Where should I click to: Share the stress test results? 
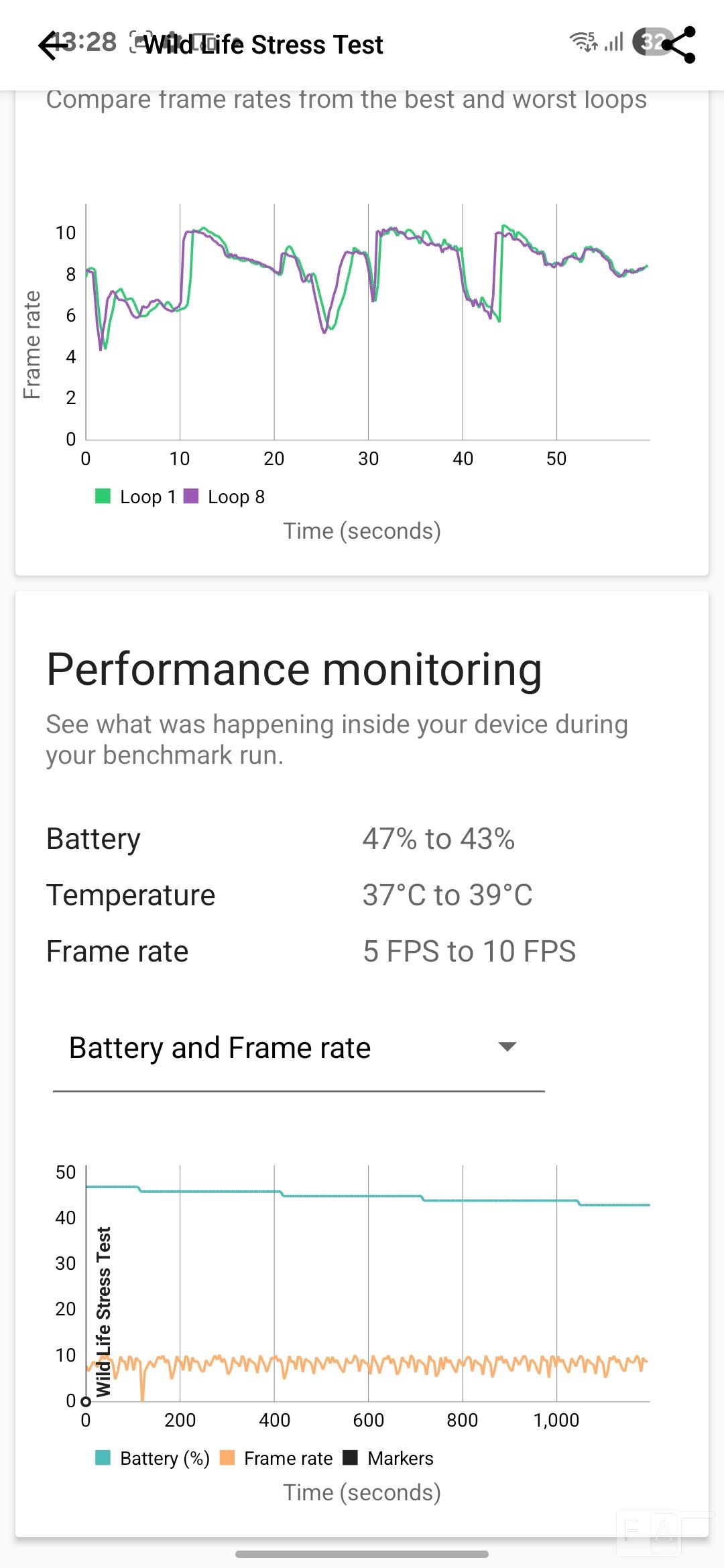pos(680,45)
